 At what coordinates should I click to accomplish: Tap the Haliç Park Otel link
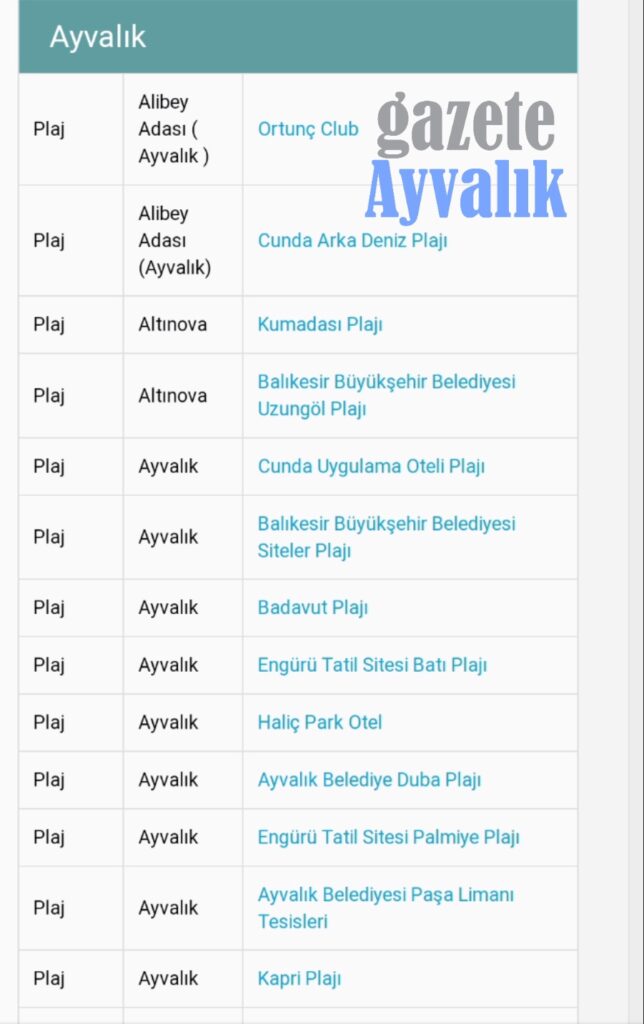point(320,722)
